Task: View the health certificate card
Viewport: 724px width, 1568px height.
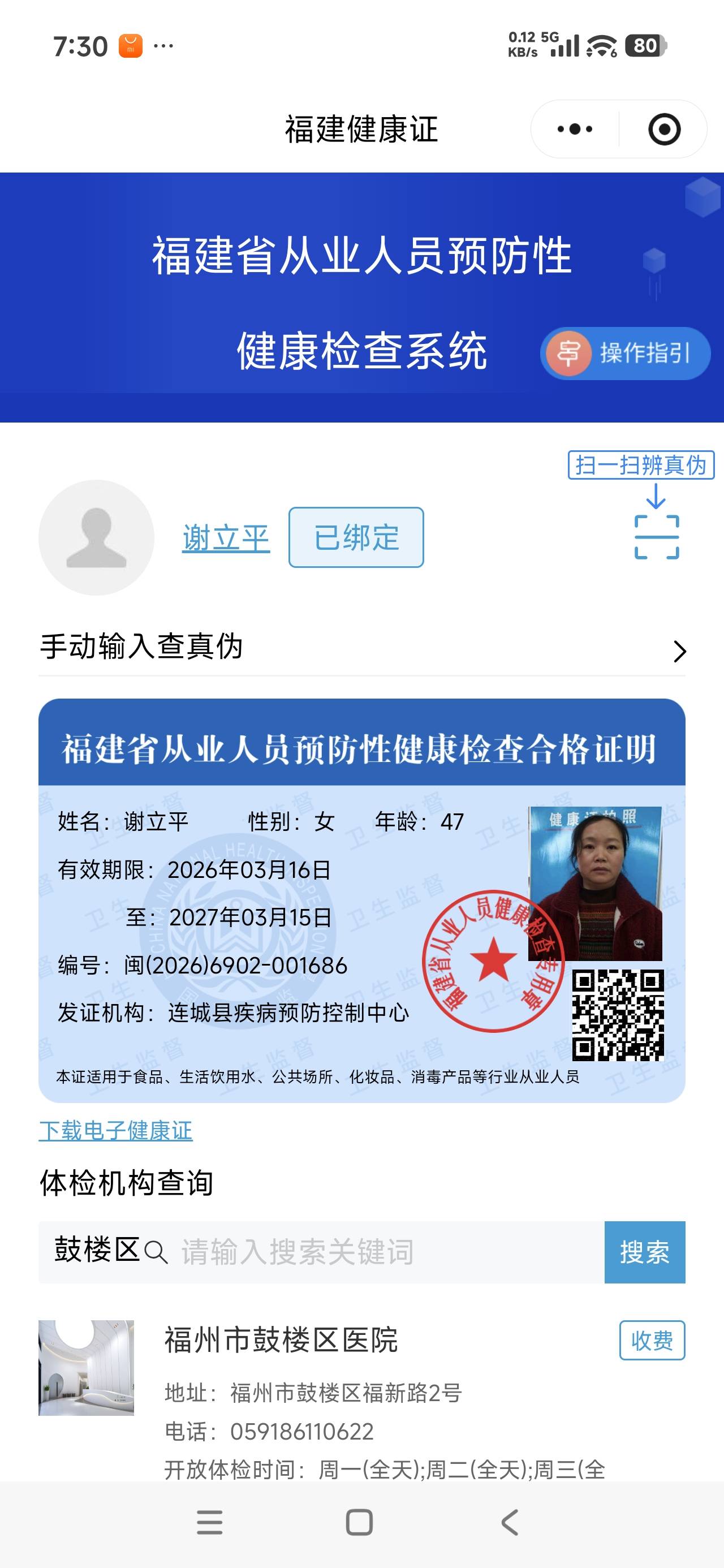Action: tap(361, 901)
